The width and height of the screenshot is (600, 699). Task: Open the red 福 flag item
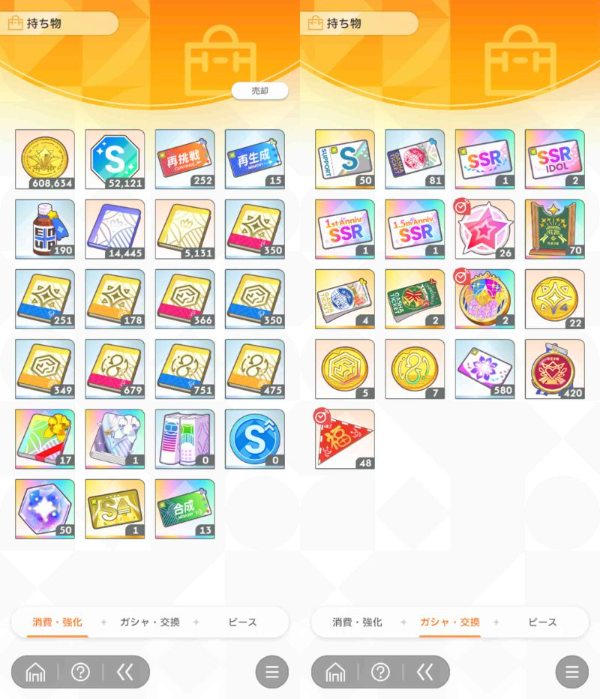[x=345, y=439]
